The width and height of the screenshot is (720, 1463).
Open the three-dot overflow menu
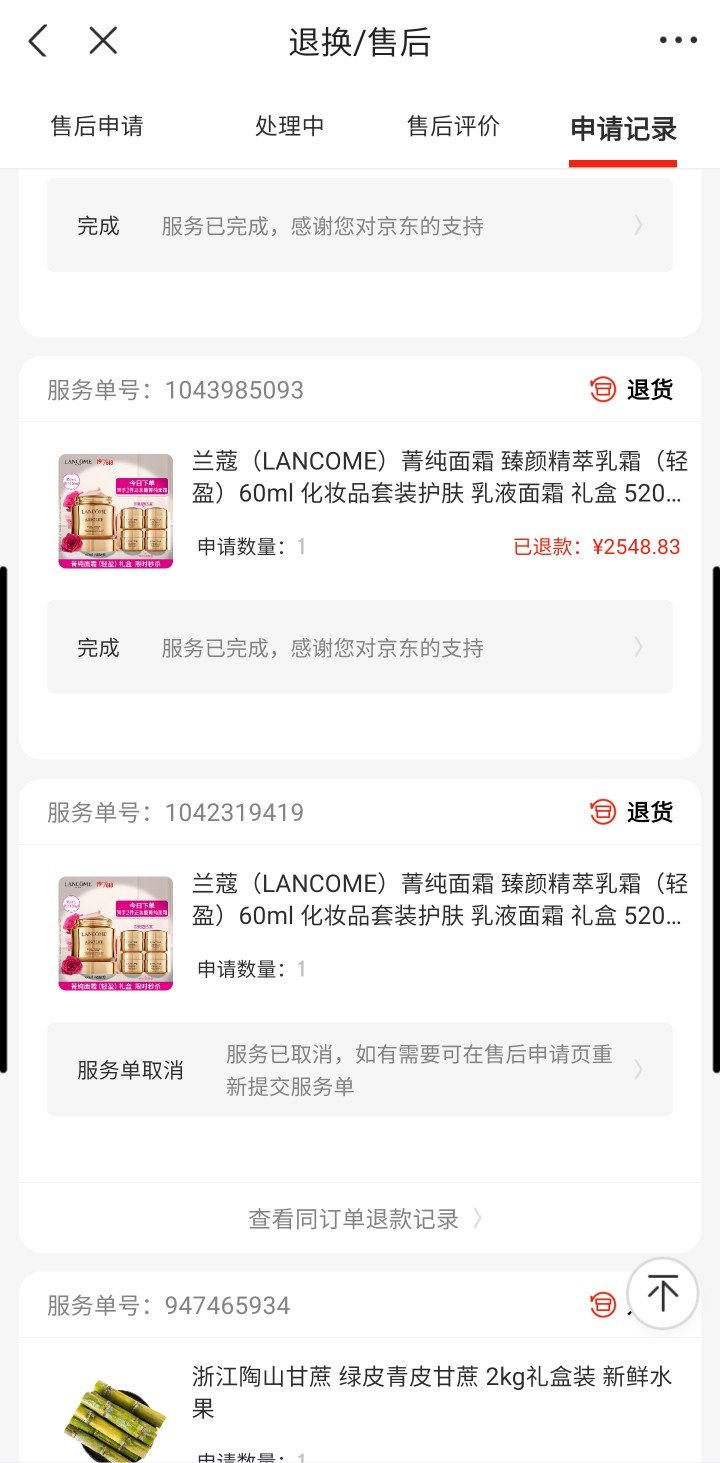[678, 41]
